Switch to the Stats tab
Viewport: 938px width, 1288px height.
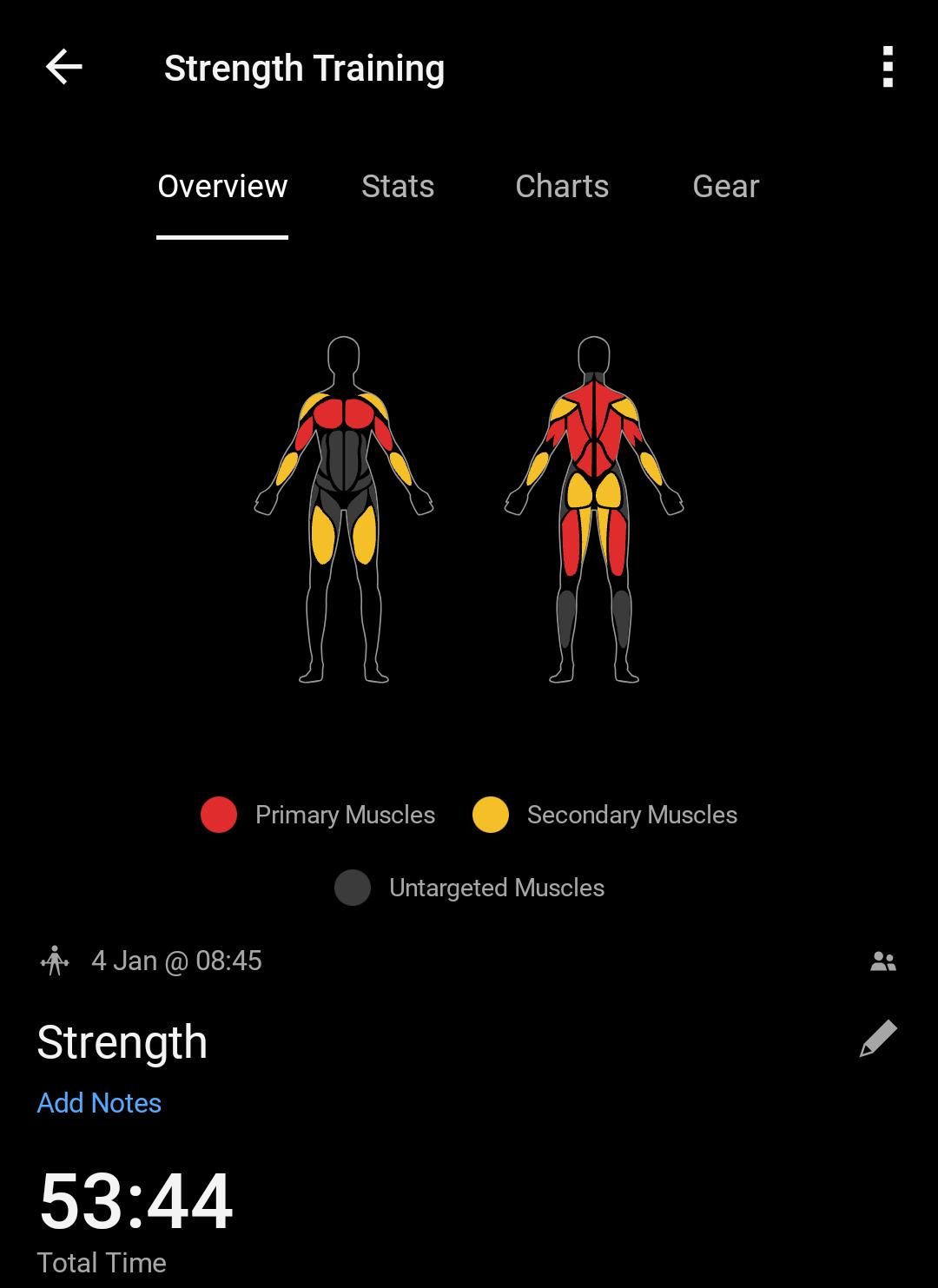coord(398,186)
